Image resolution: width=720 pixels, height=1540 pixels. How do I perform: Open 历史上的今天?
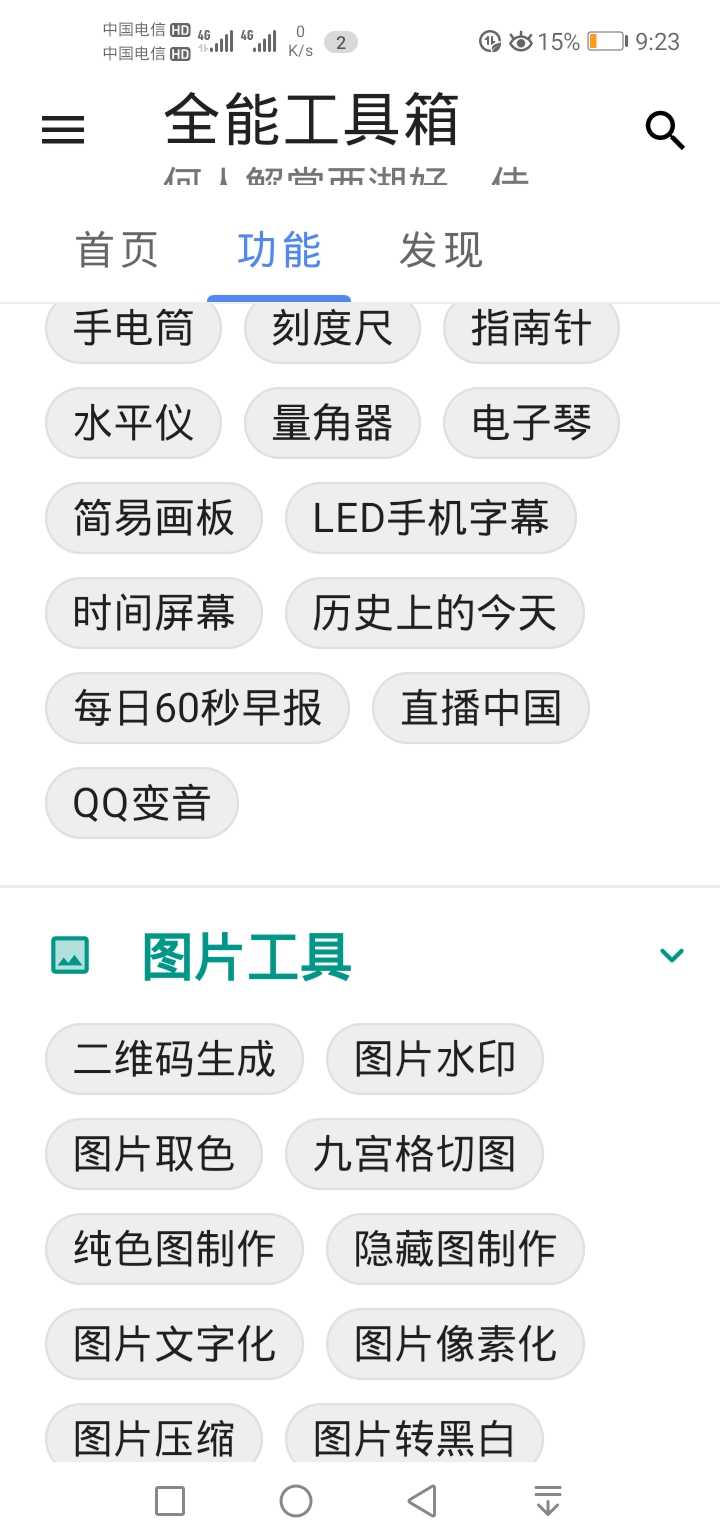pyautogui.click(x=434, y=614)
